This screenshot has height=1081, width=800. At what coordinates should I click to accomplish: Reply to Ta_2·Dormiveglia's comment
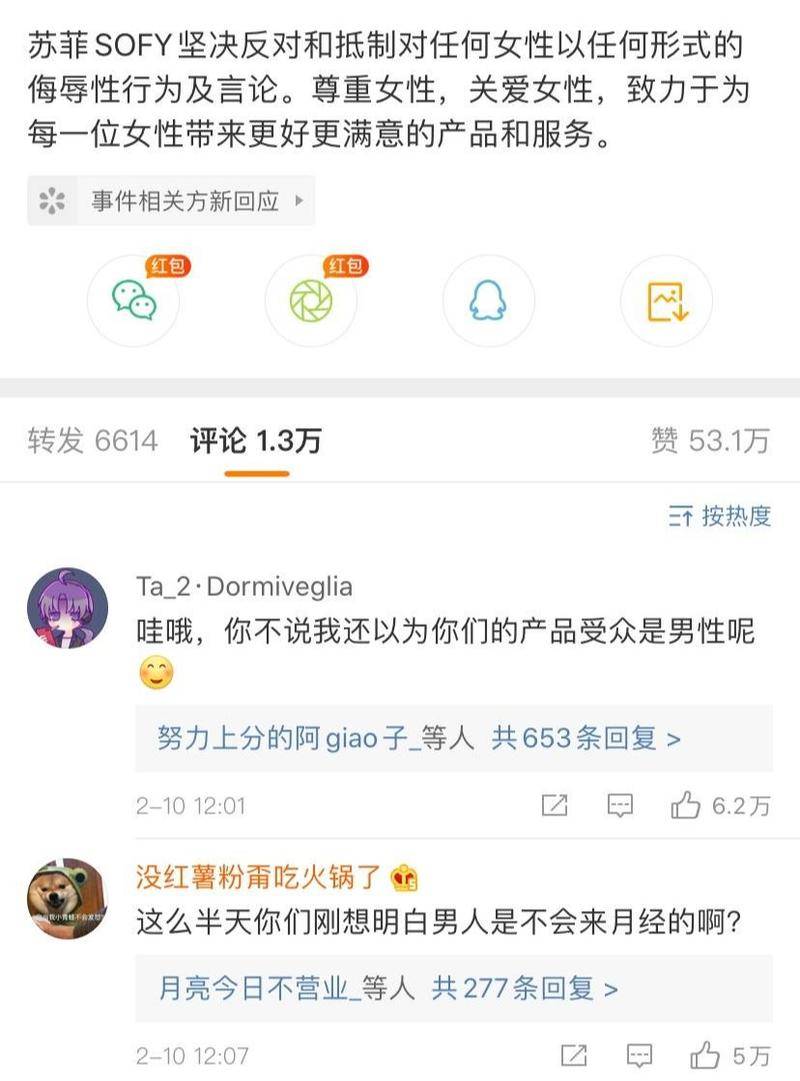click(620, 805)
